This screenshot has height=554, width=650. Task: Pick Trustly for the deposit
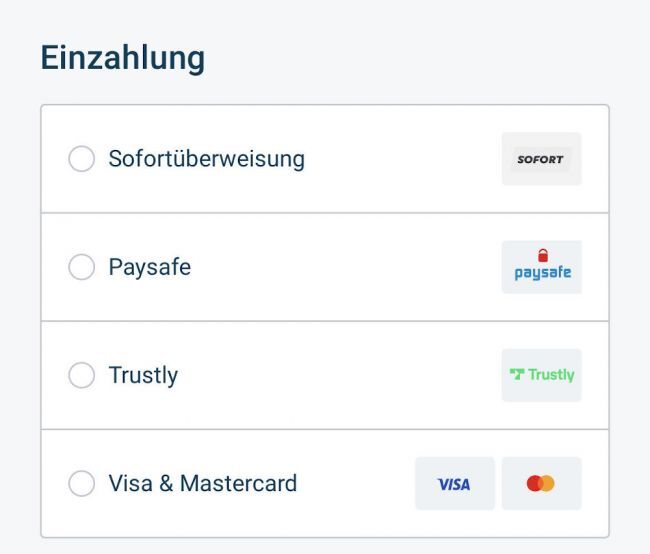pyautogui.click(x=81, y=375)
